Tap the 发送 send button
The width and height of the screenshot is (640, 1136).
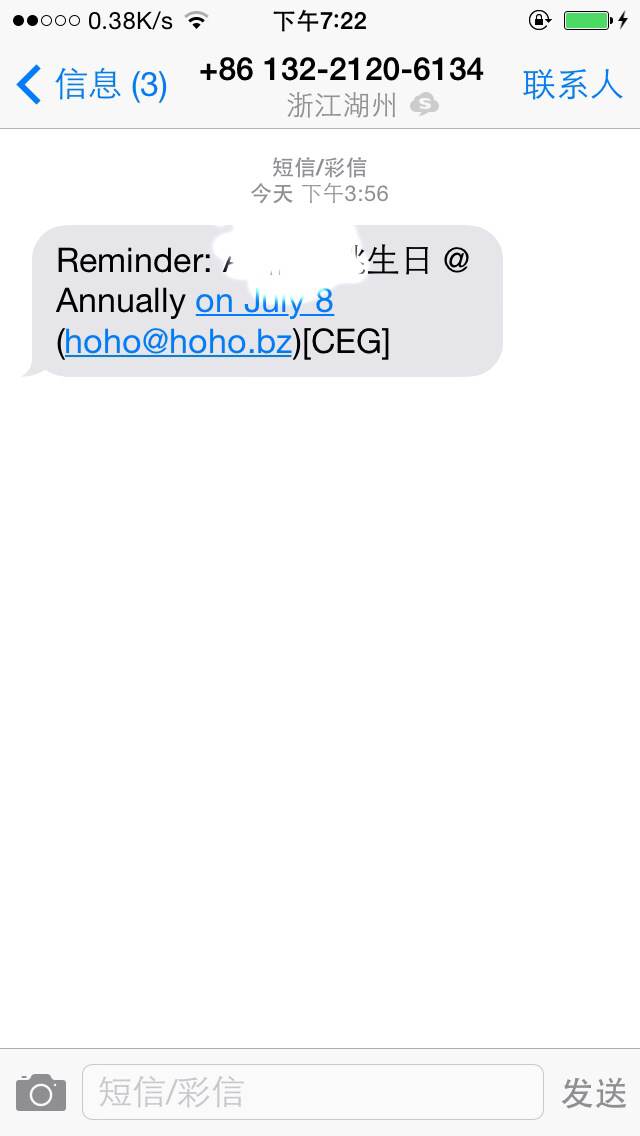click(x=594, y=1092)
